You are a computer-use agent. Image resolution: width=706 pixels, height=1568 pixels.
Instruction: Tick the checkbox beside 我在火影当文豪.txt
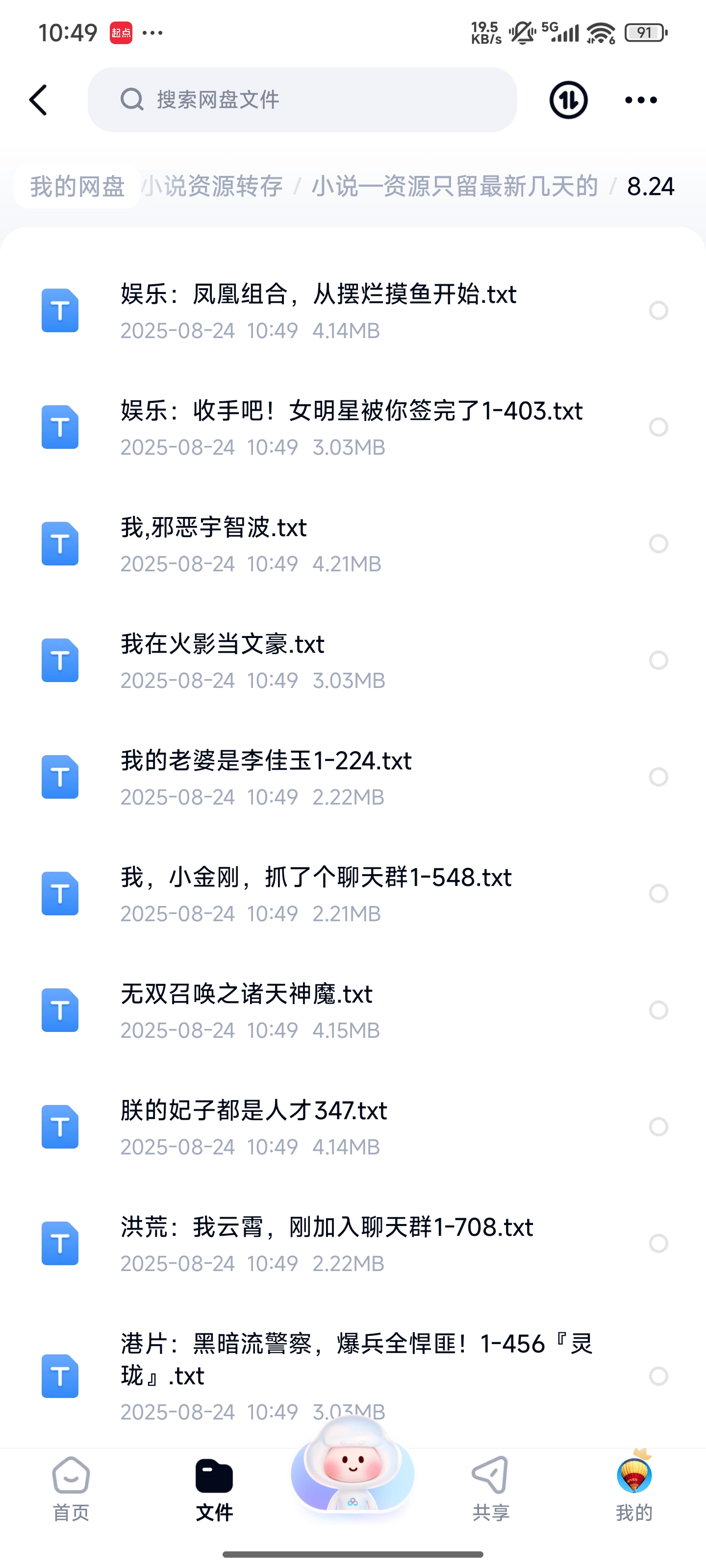click(658, 661)
